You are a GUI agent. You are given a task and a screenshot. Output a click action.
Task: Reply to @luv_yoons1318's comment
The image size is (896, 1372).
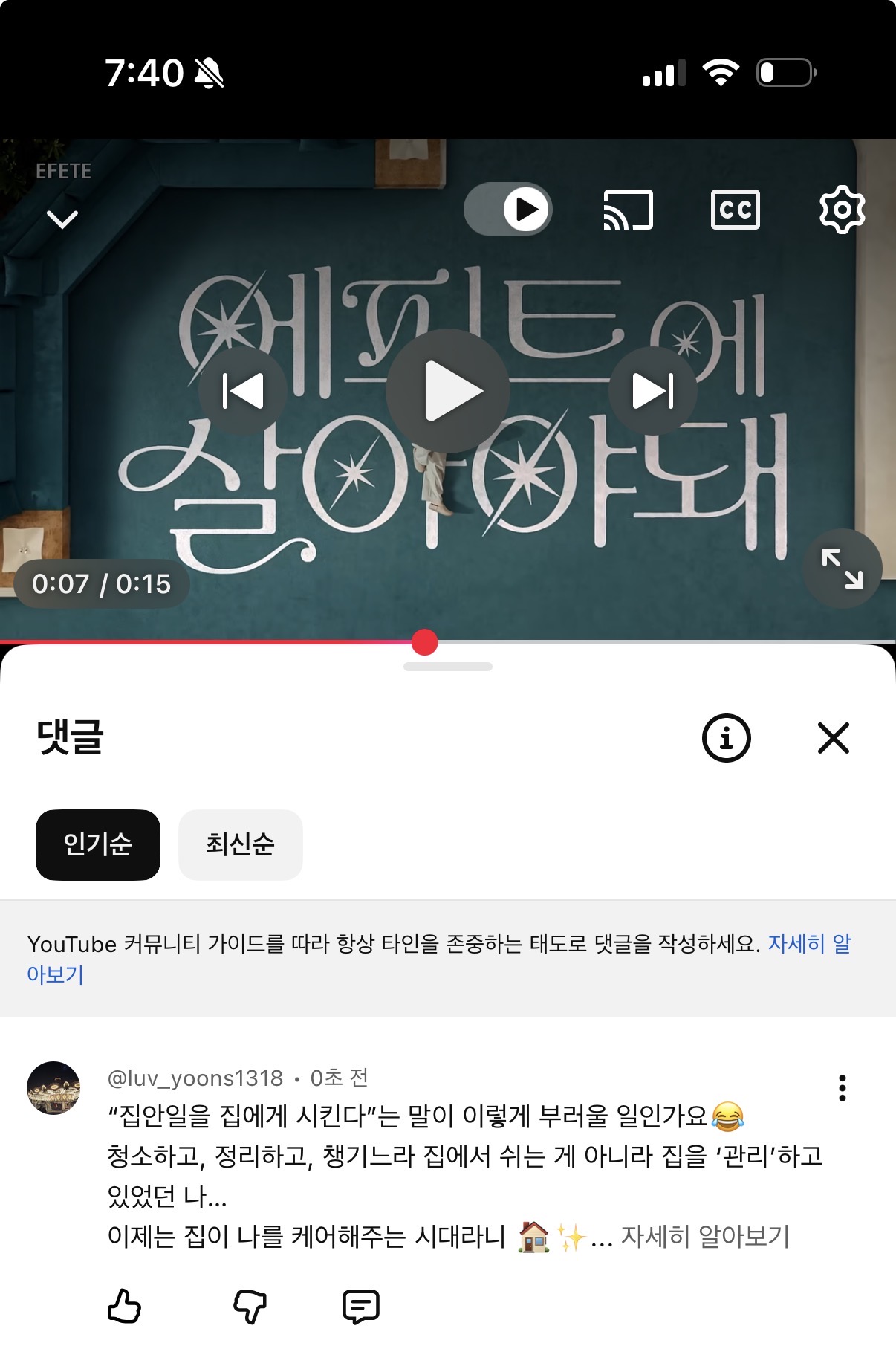pos(361,1307)
